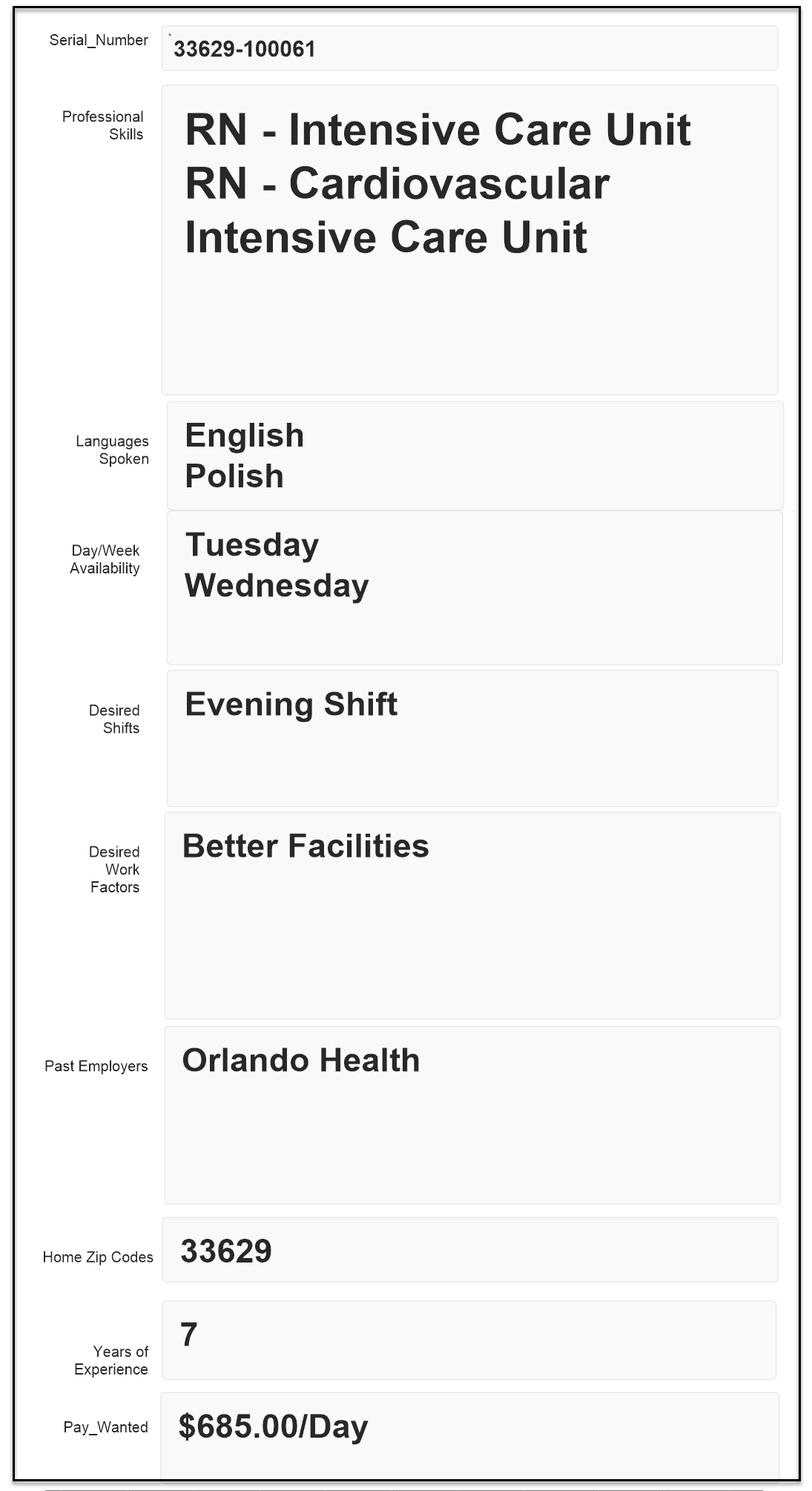Tap the Serial_Number field
Screen dimensions: 812x1491
(469, 49)
